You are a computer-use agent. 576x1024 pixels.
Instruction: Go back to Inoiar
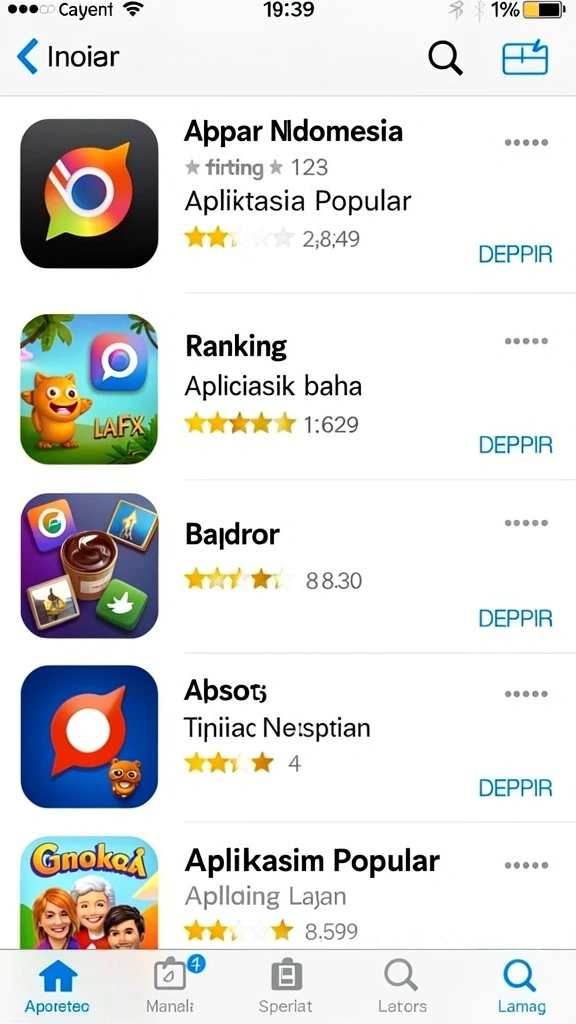pyautogui.click(x=68, y=57)
